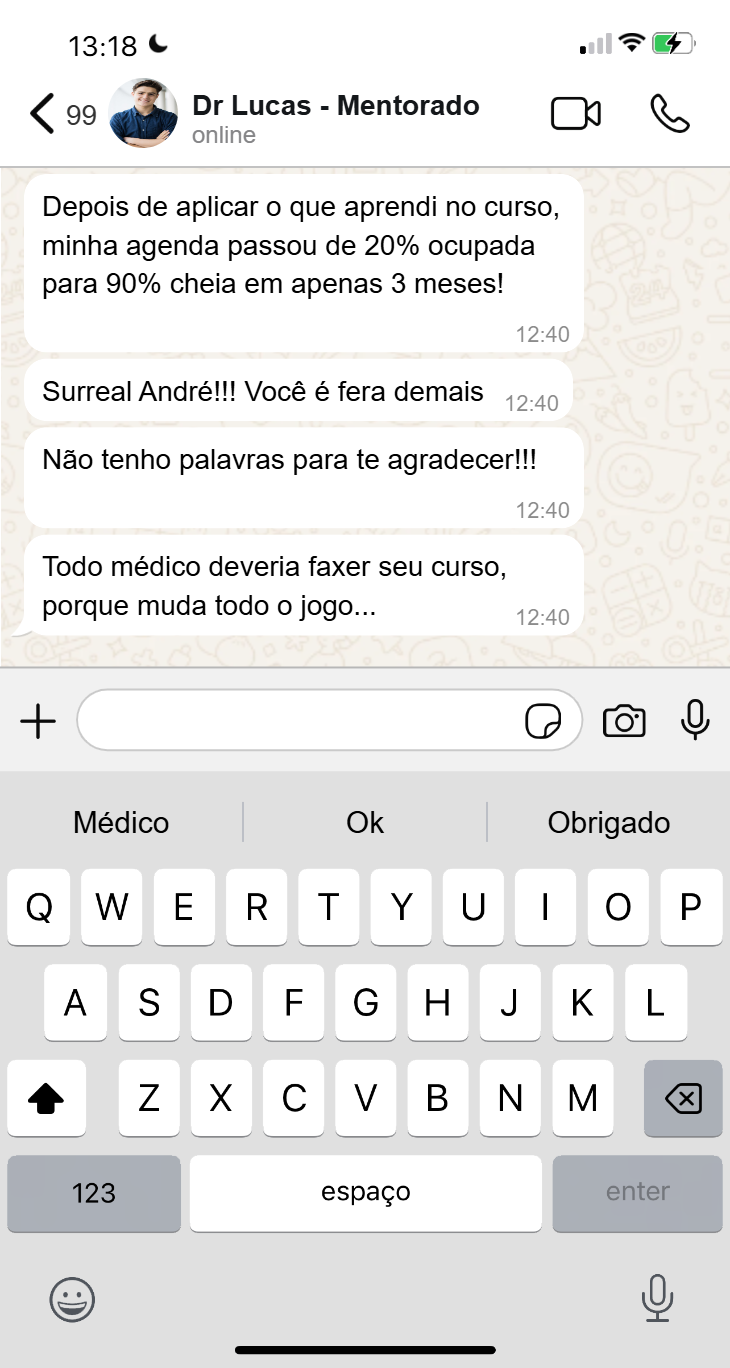Image resolution: width=730 pixels, height=1368 pixels.
Task: Open the sticker picker in message box
Action: [543, 720]
